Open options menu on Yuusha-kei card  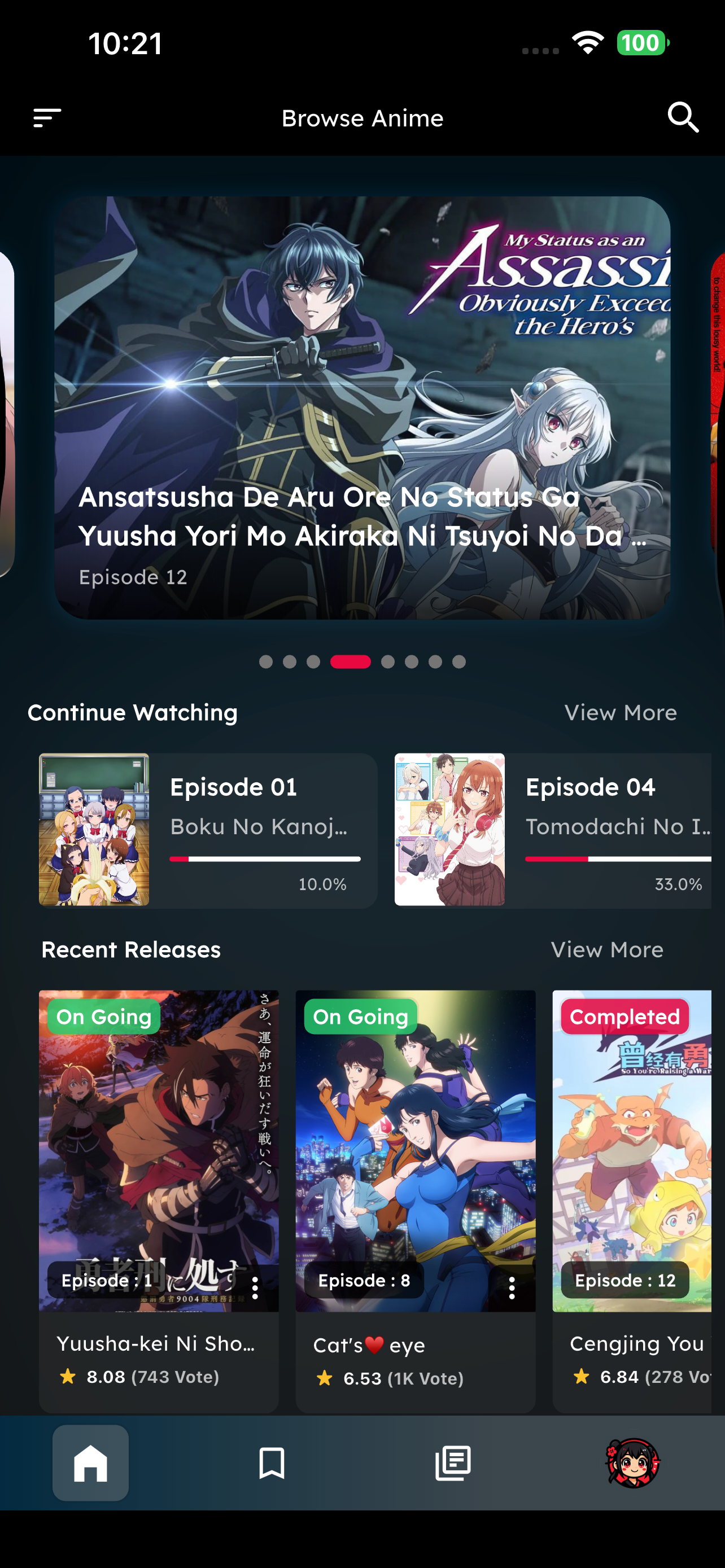(255, 1289)
